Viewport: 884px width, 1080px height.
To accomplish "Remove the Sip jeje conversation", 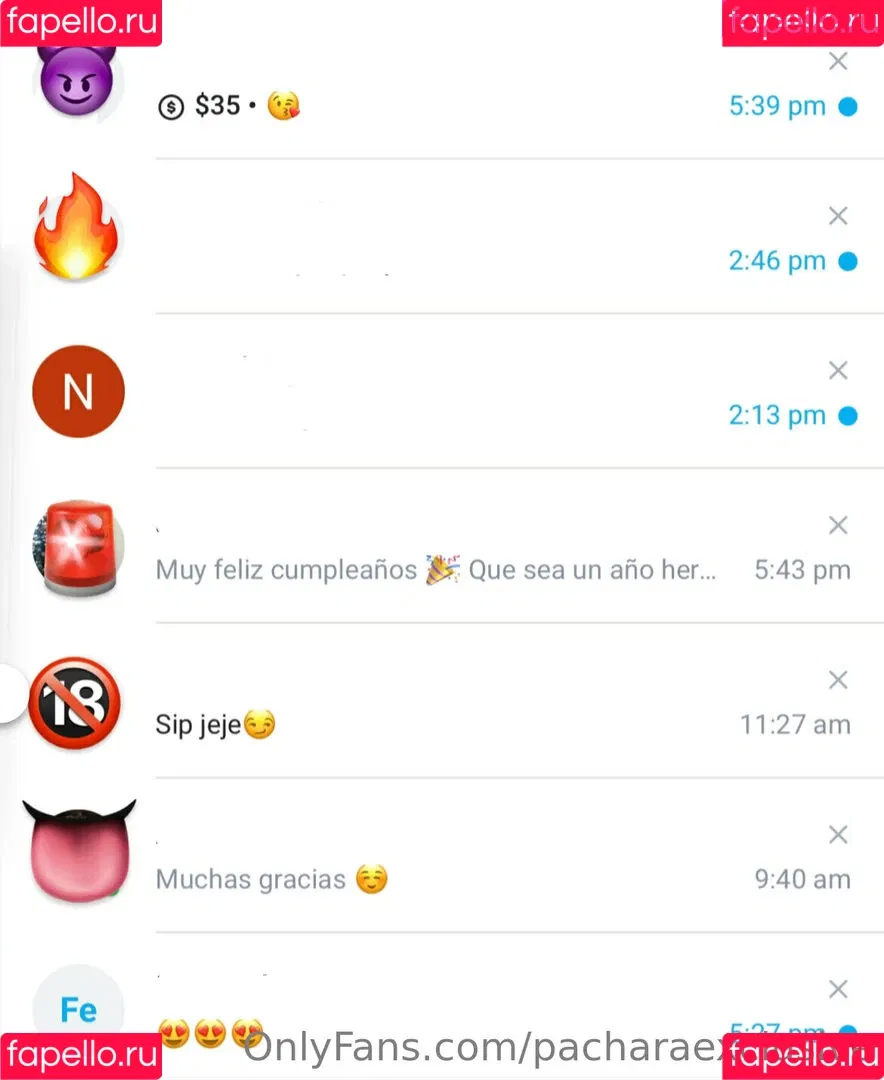I will pyautogui.click(x=838, y=680).
